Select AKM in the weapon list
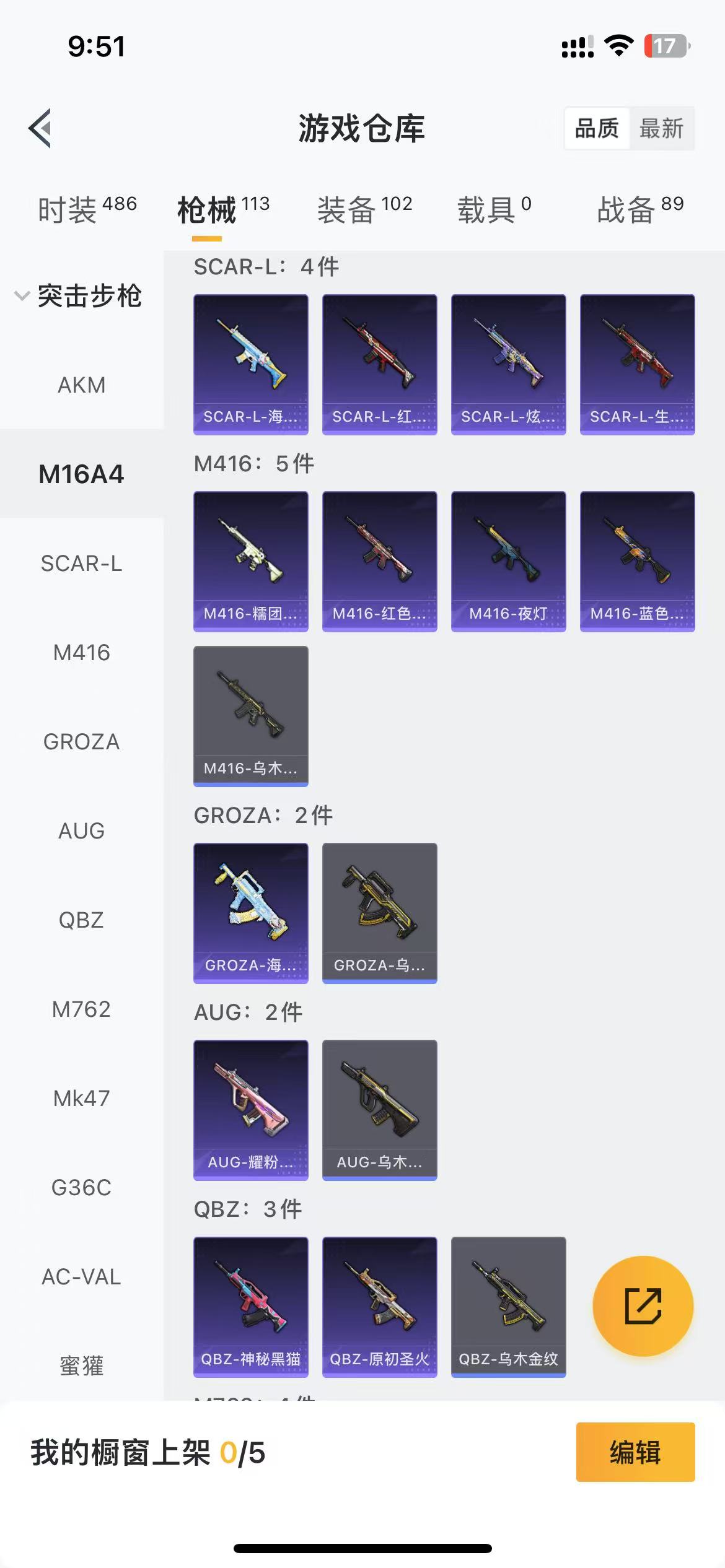 tap(82, 385)
